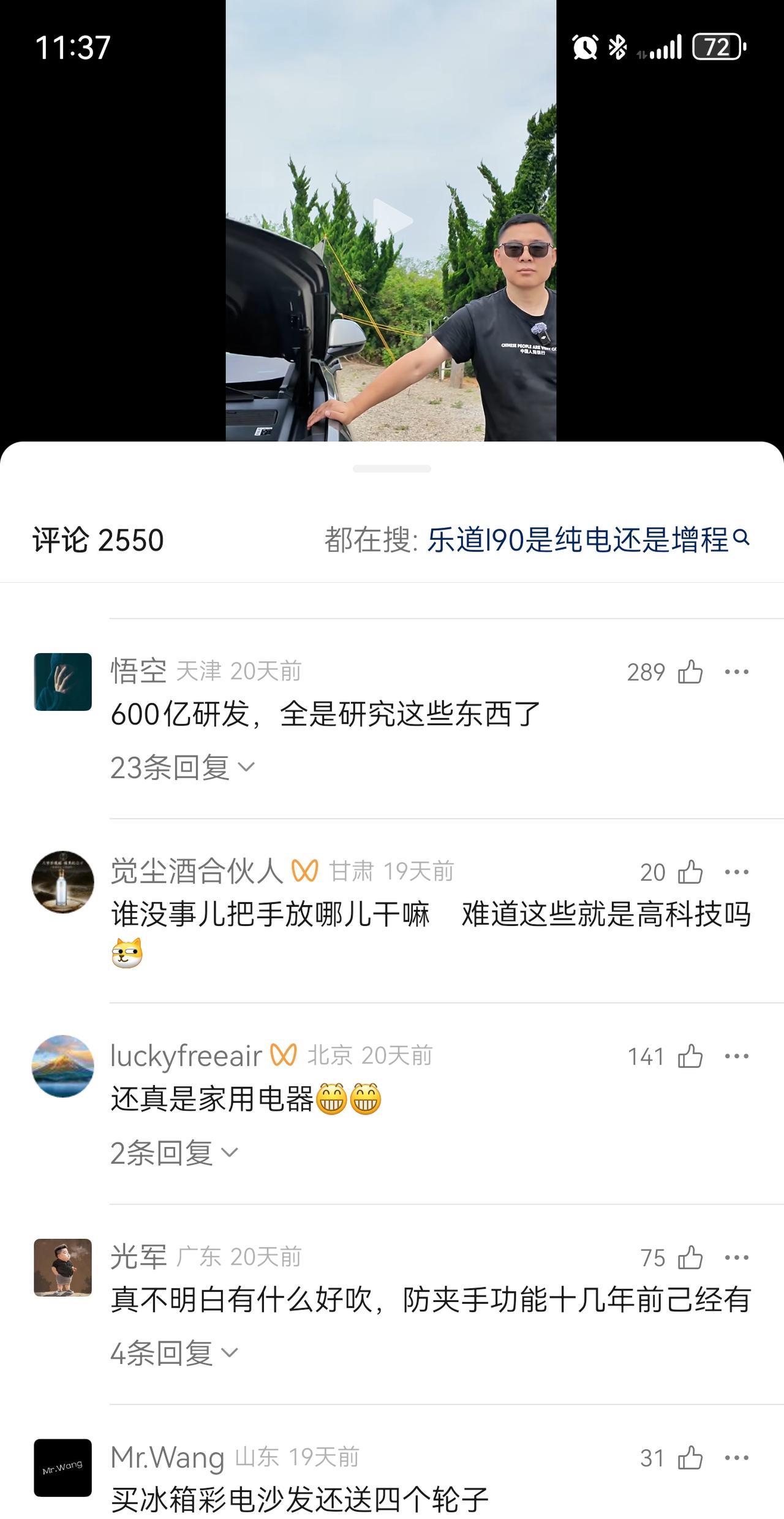This screenshot has height=1519, width=784.
Task: Search 乐道l90是纯电还是增程 suggestion
Action: click(587, 540)
